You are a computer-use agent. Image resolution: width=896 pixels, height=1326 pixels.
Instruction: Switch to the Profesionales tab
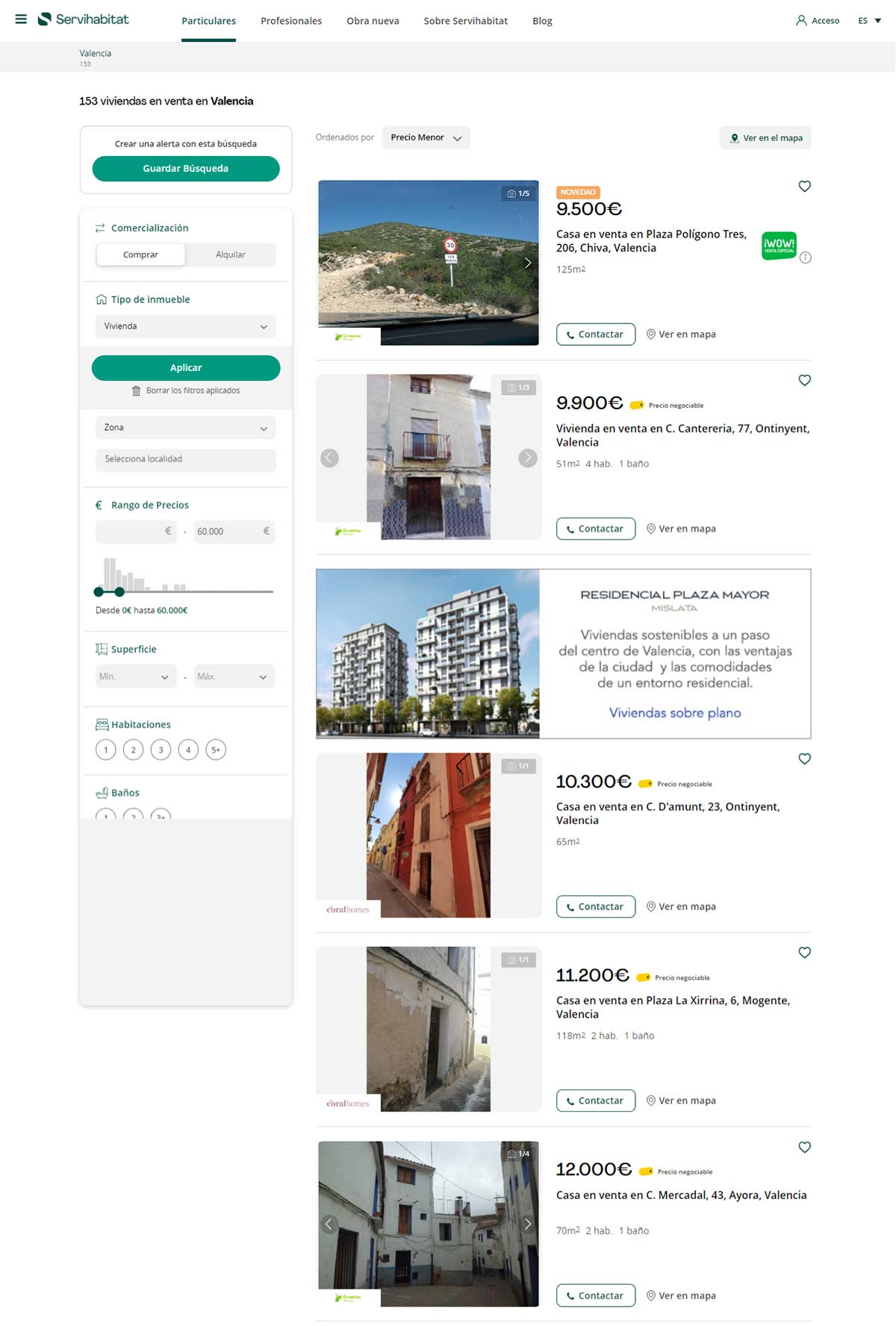click(x=290, y=21)
